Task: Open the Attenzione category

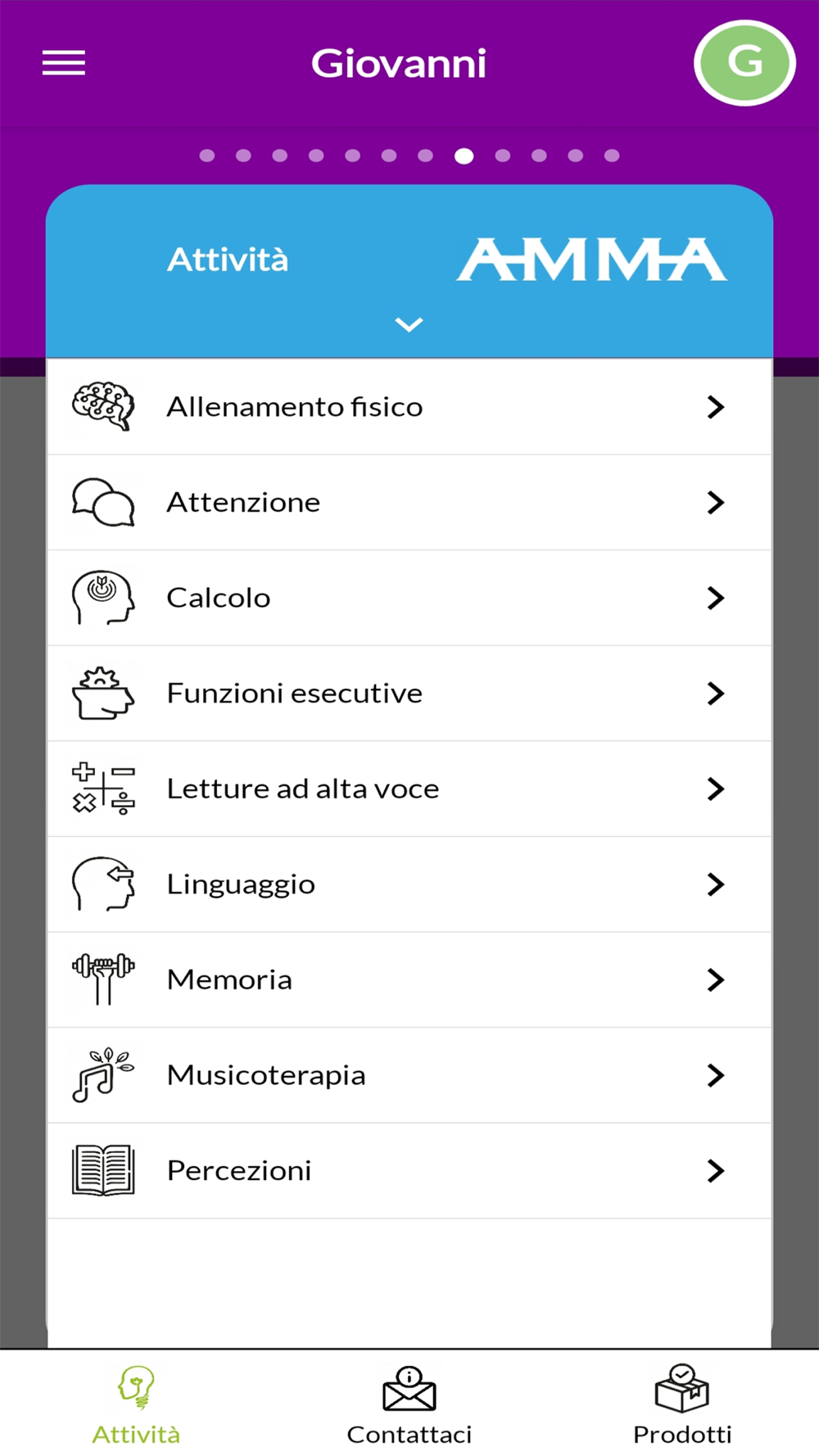Action: (409, 502)
